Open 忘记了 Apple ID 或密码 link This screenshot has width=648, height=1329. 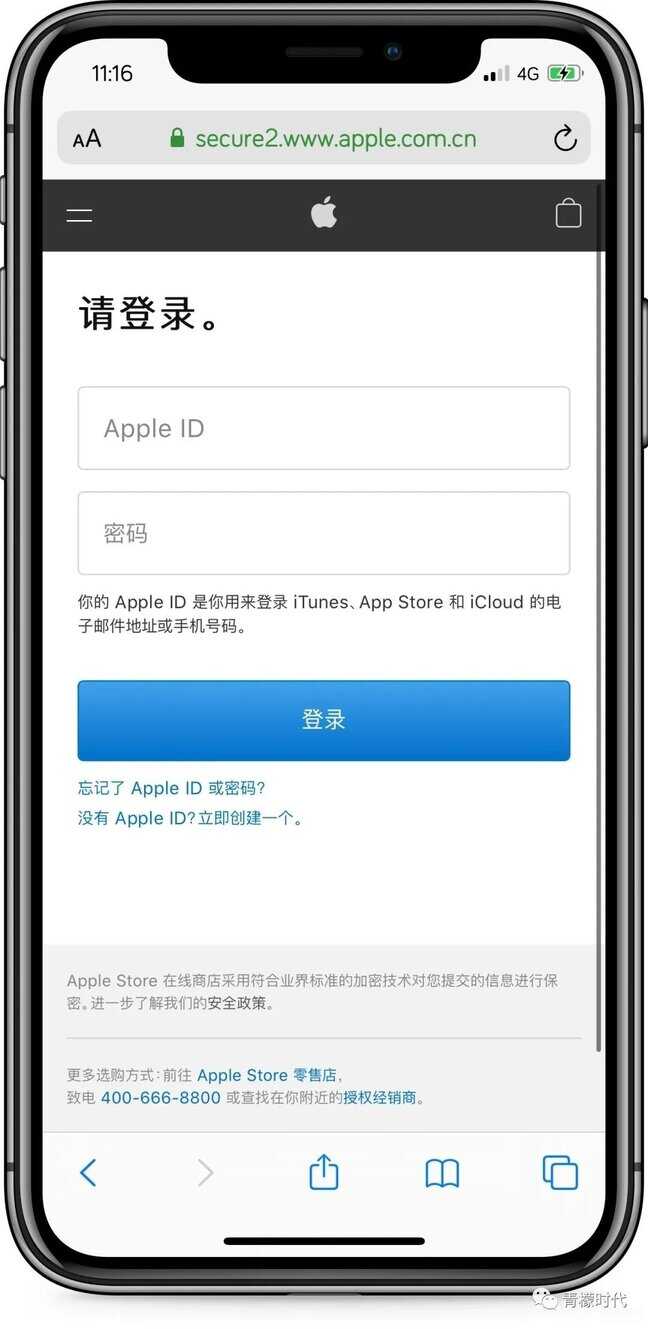click(172, 788)
